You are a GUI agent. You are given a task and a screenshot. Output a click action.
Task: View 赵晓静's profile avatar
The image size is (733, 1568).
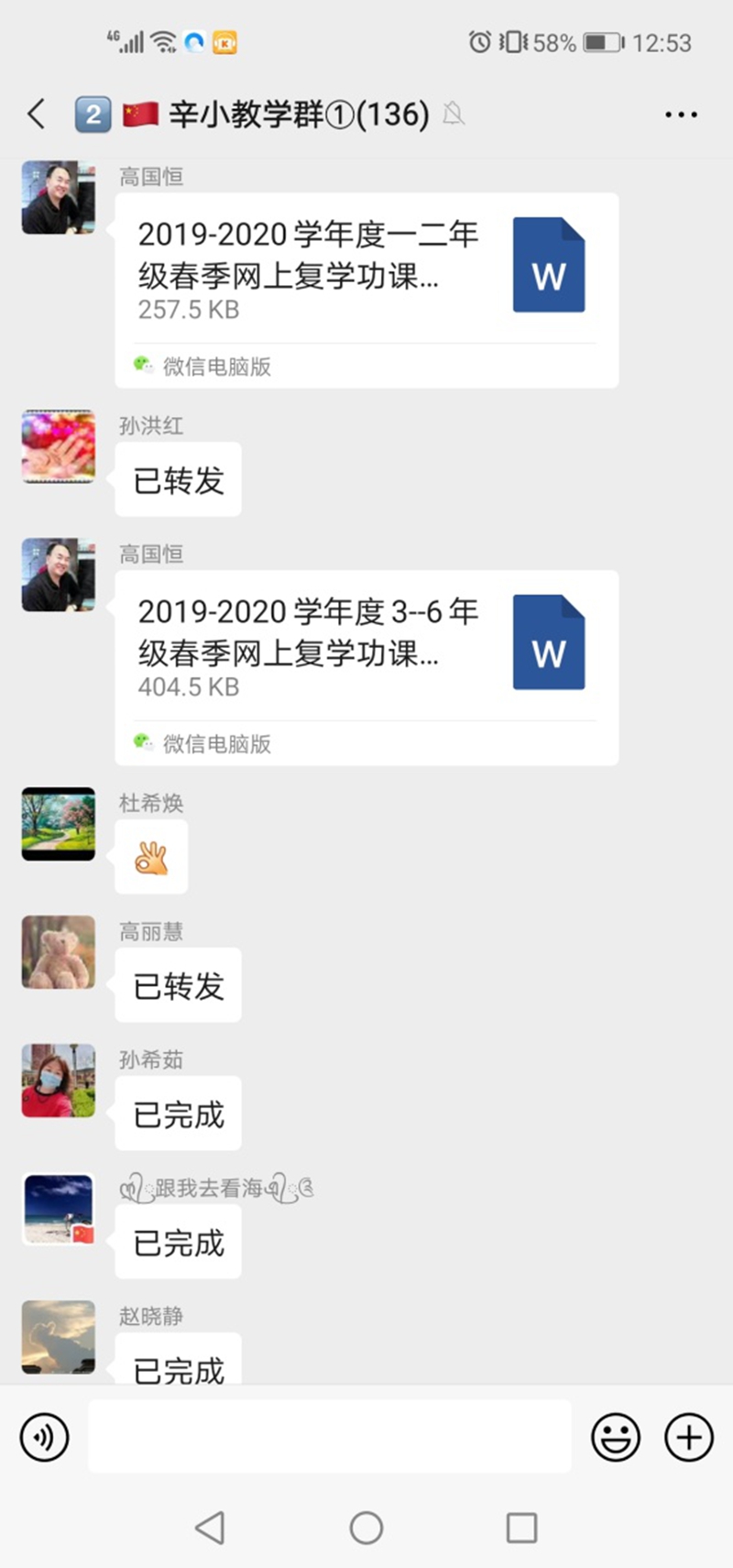pyautogui.click(x=59, y=1337)
